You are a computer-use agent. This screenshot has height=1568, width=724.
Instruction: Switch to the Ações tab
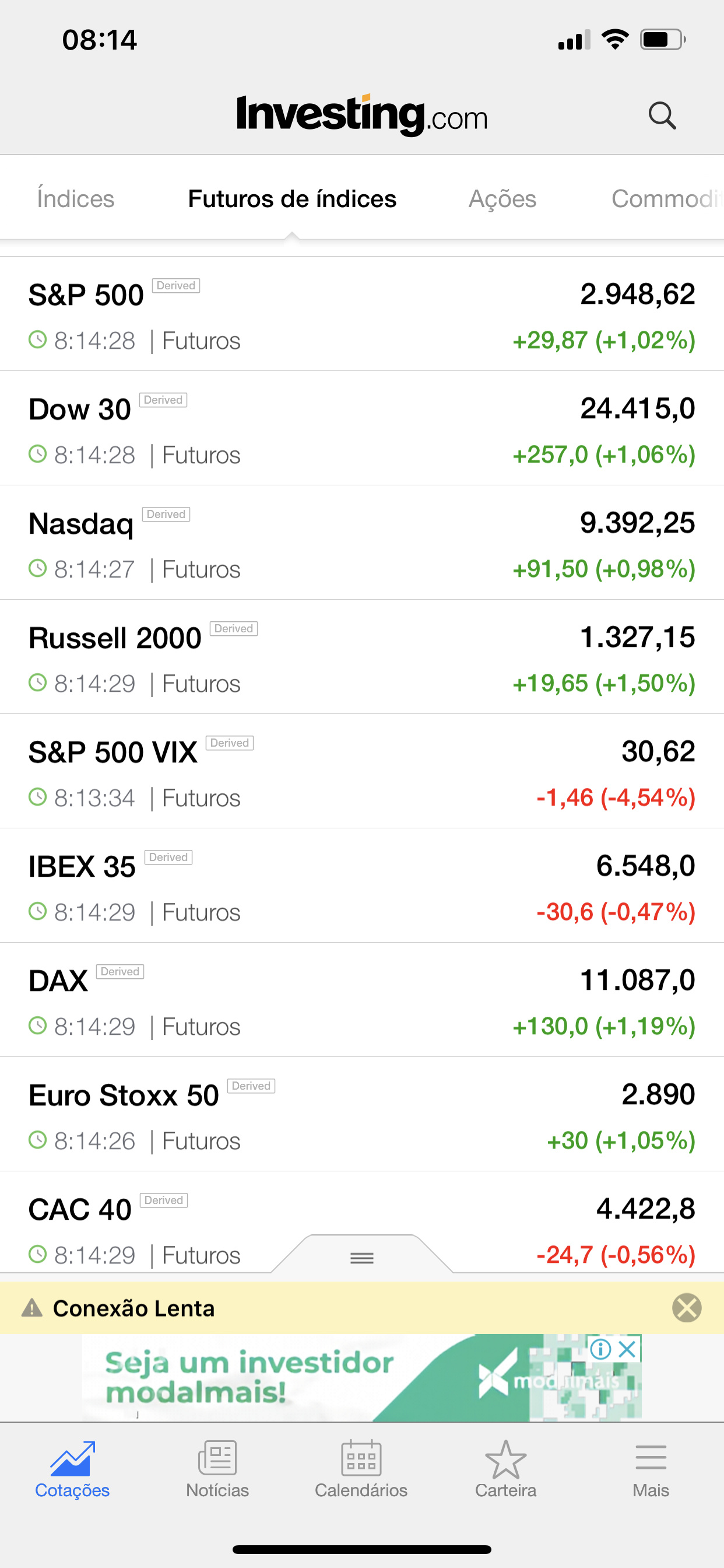502,199
